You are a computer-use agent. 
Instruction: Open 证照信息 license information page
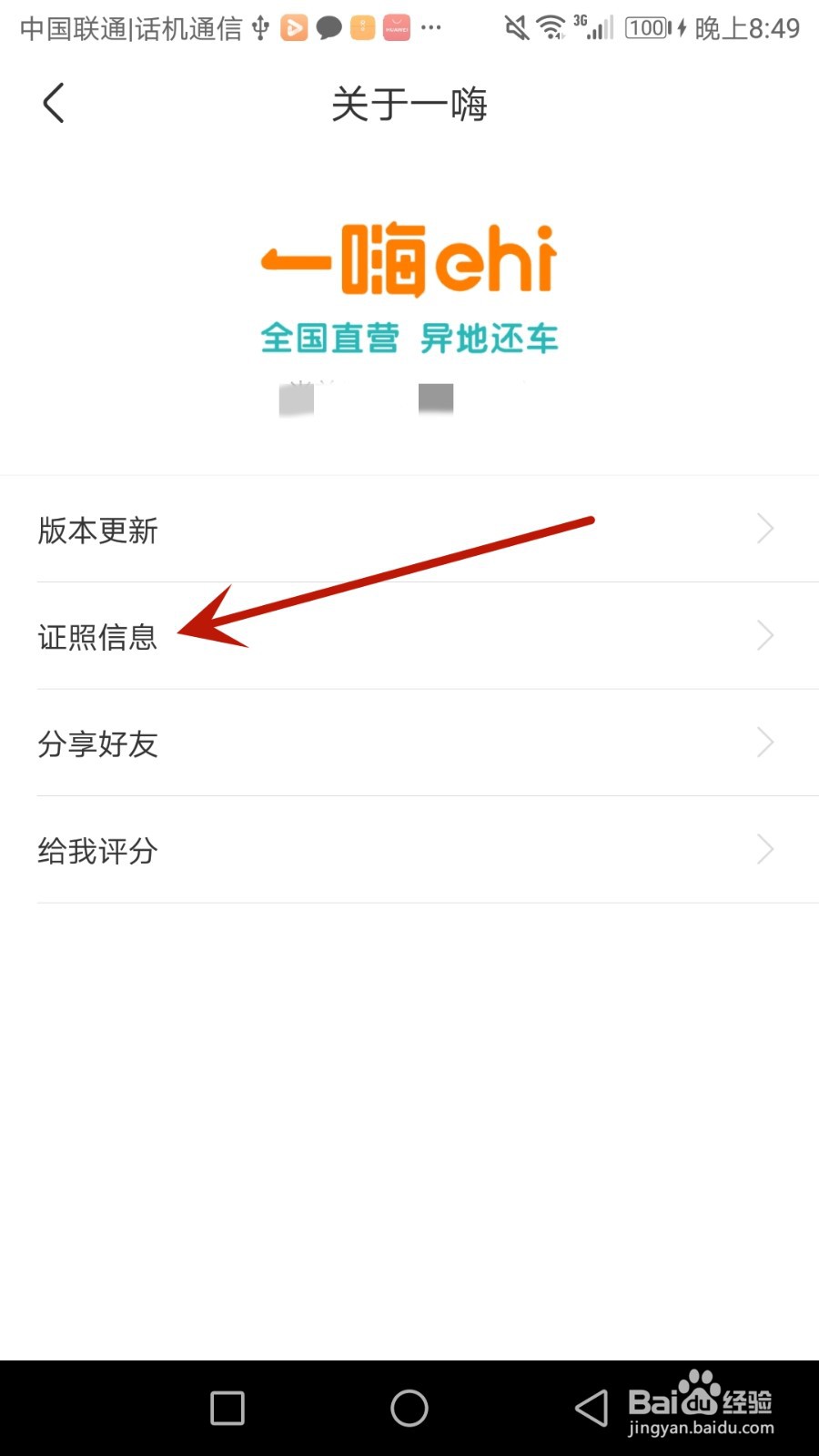click(97, 635)
